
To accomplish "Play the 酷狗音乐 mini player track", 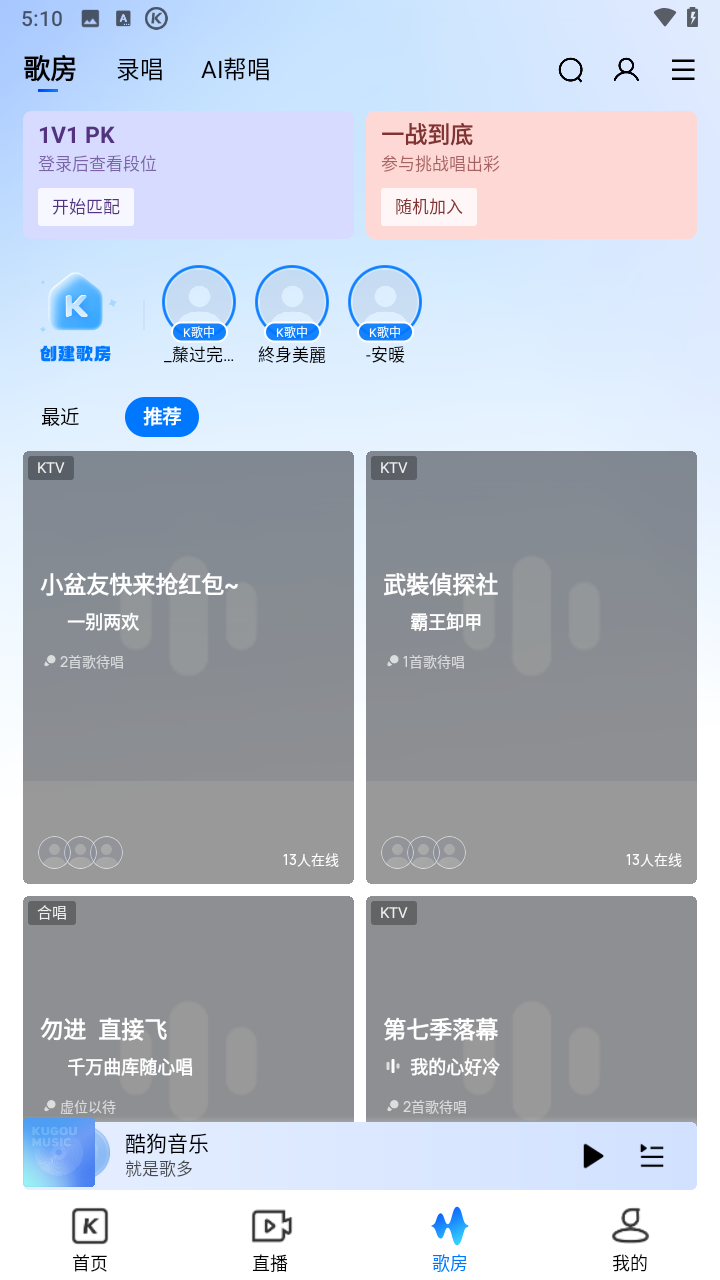I will coord(593,1156).
